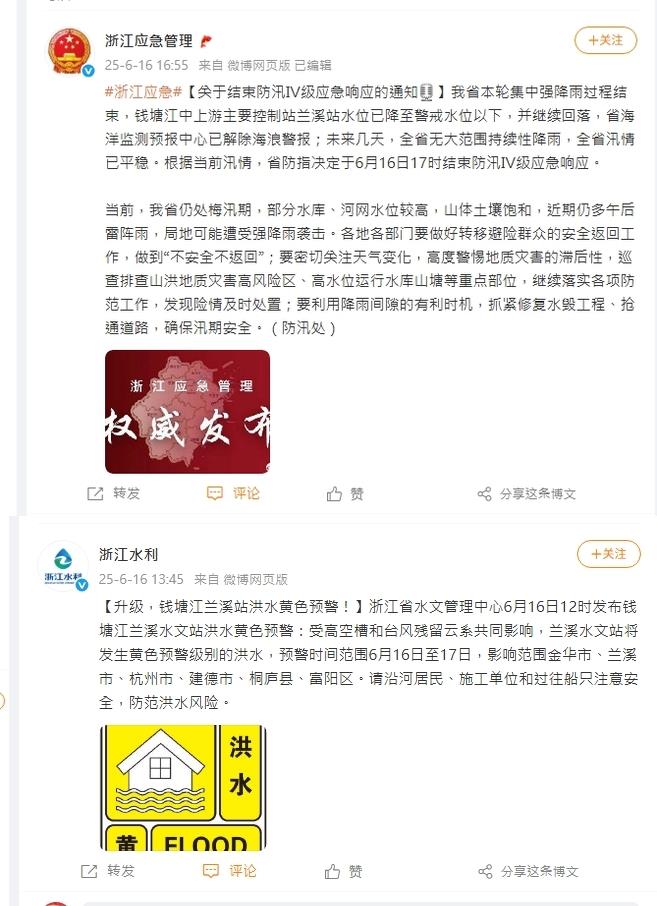Like 浙江水利's flood warning post
Viewport: 657px width, 906px height.
pos(344,871)
